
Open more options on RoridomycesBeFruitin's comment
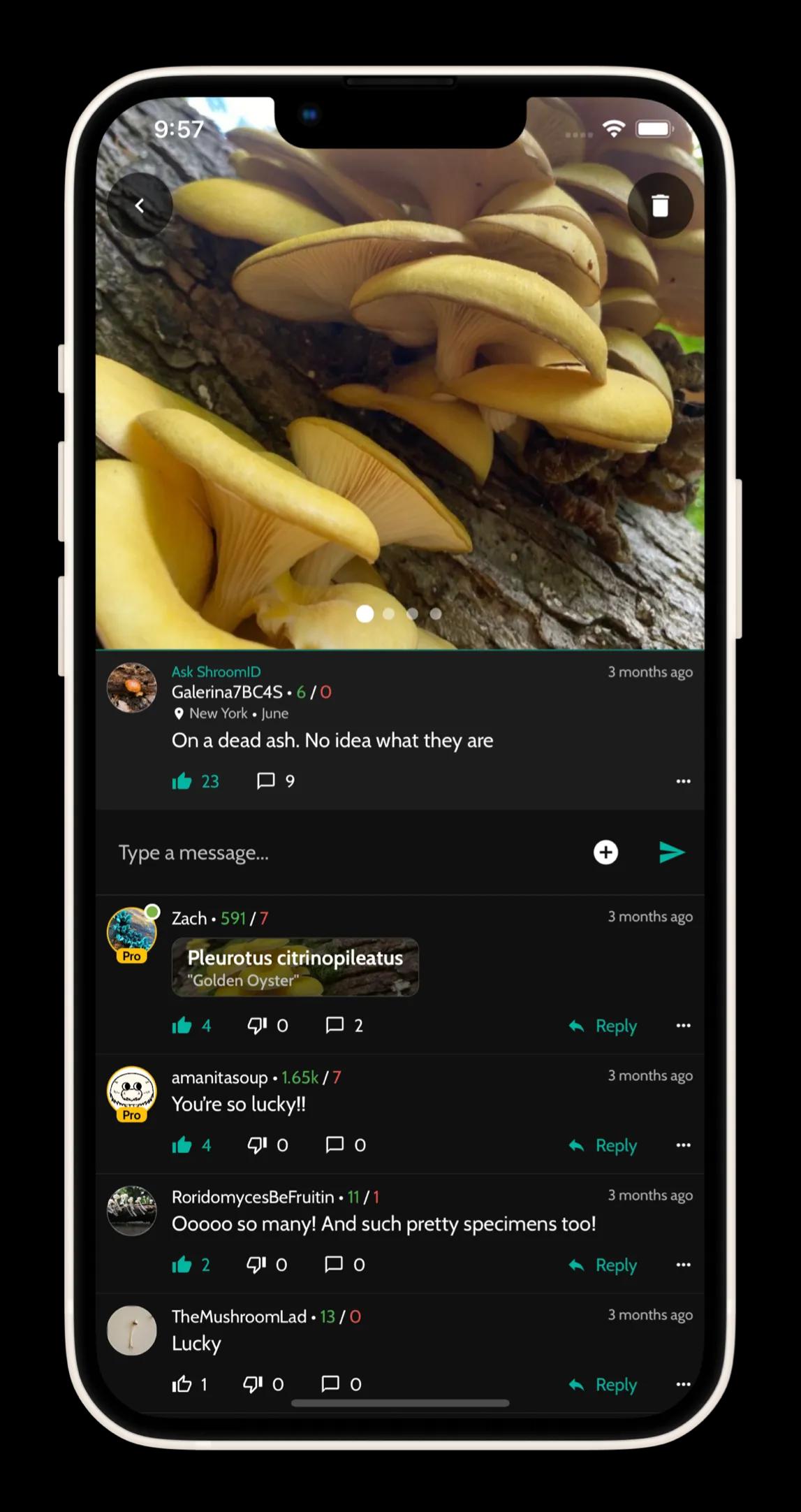point(683,1265)
